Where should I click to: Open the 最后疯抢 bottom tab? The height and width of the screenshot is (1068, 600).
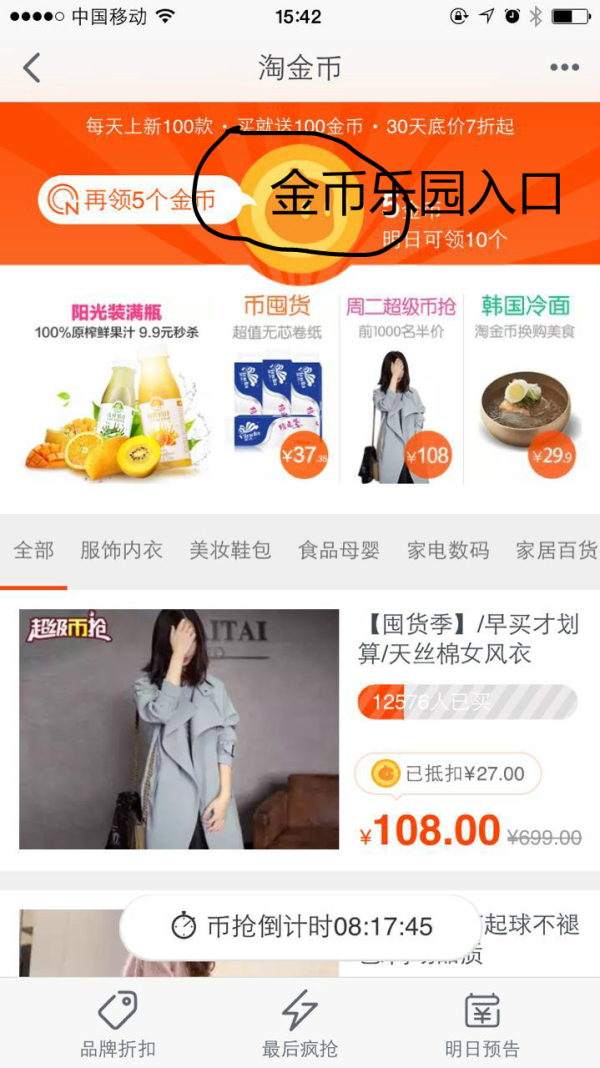(300, 1025)
